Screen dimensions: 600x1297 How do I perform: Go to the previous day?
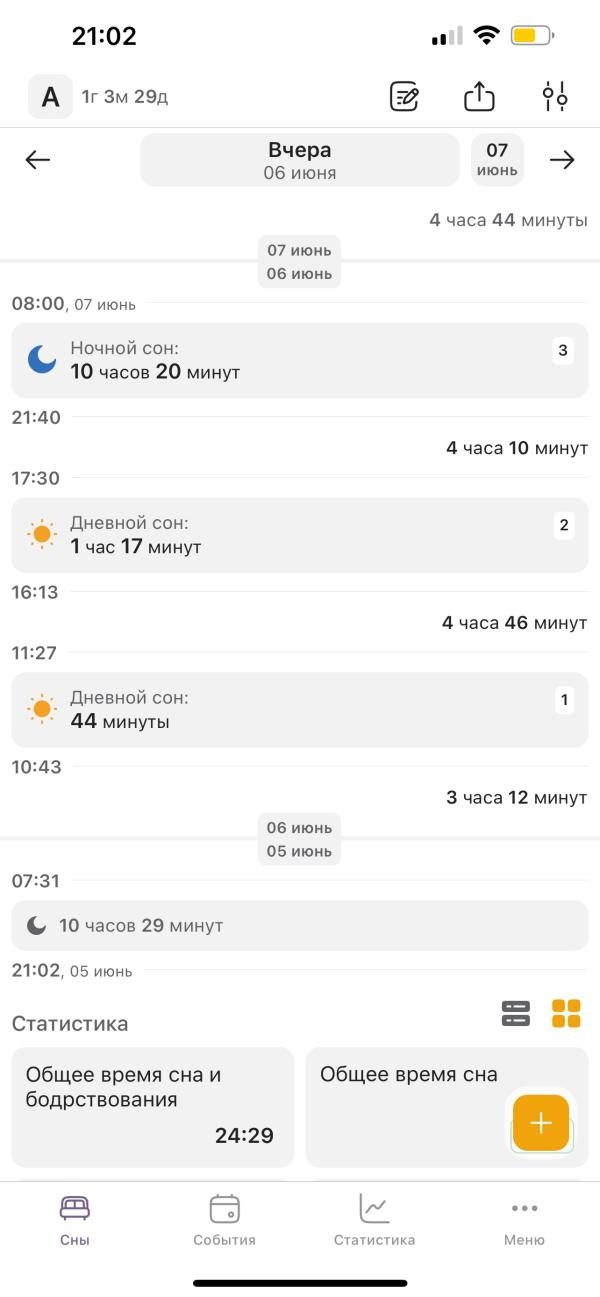[38, 160]
